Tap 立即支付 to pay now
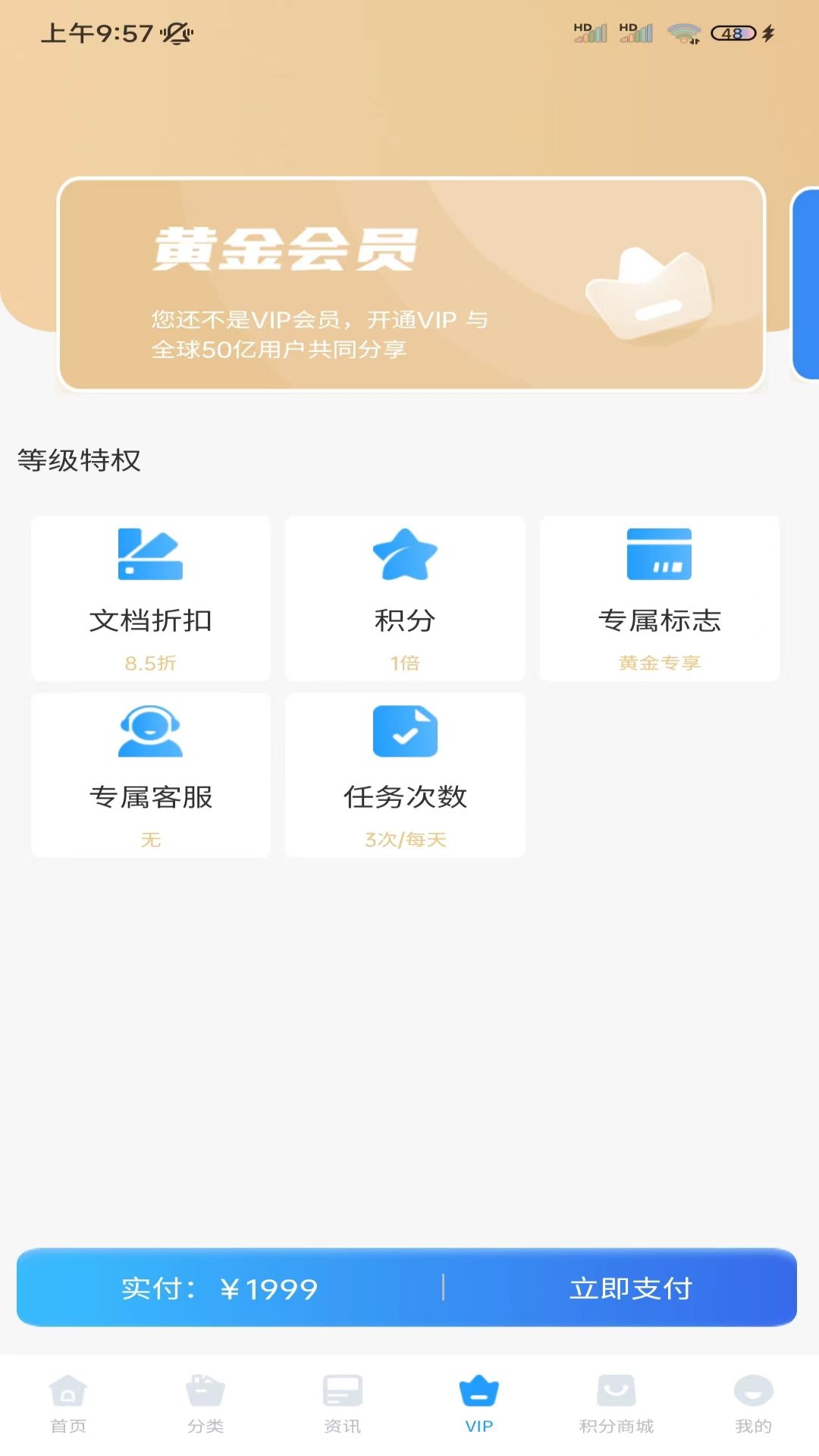This screenshot has width=819, height=1456. point(630,1288)
